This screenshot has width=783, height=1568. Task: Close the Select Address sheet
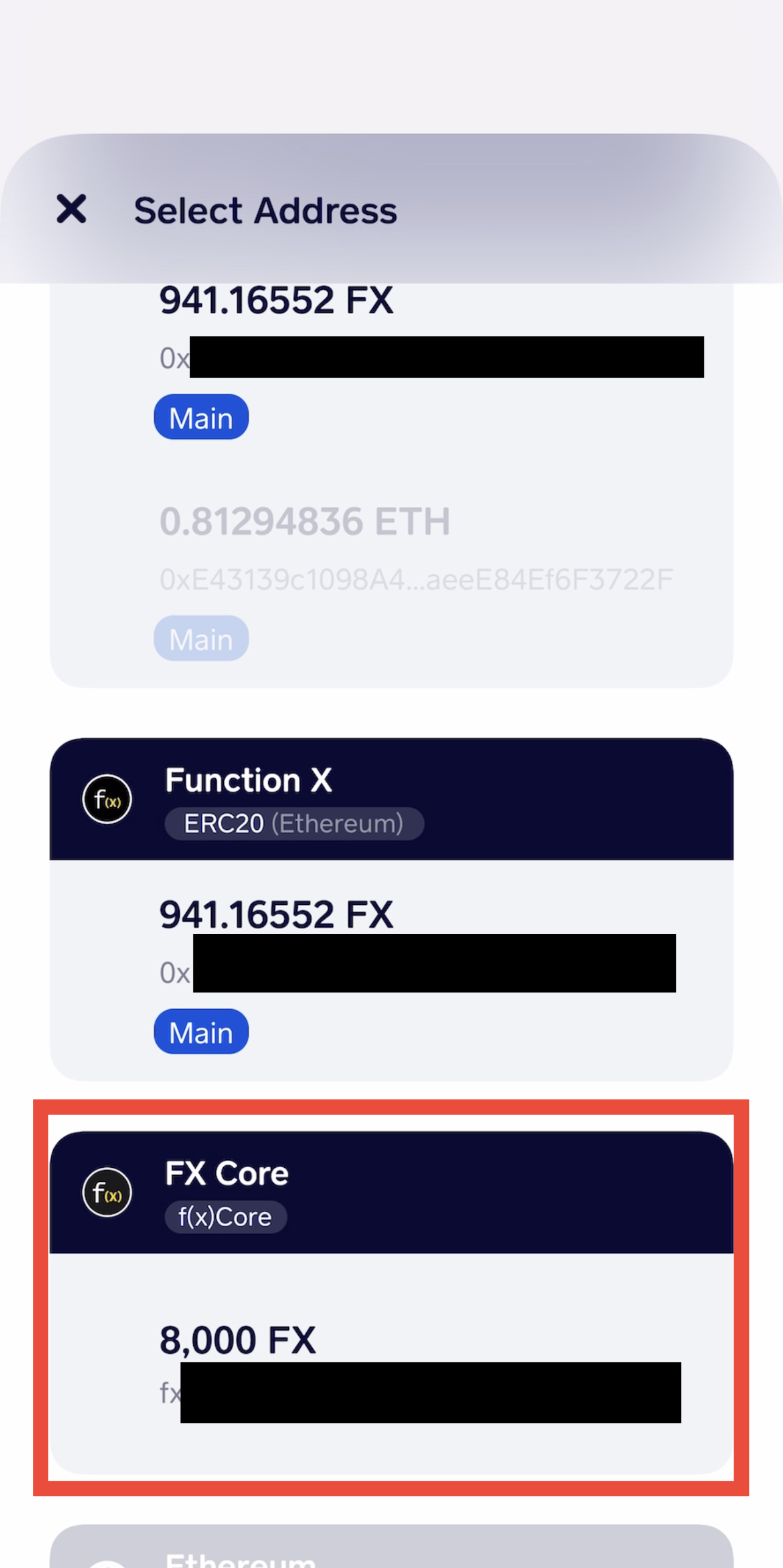click(71, 209)
